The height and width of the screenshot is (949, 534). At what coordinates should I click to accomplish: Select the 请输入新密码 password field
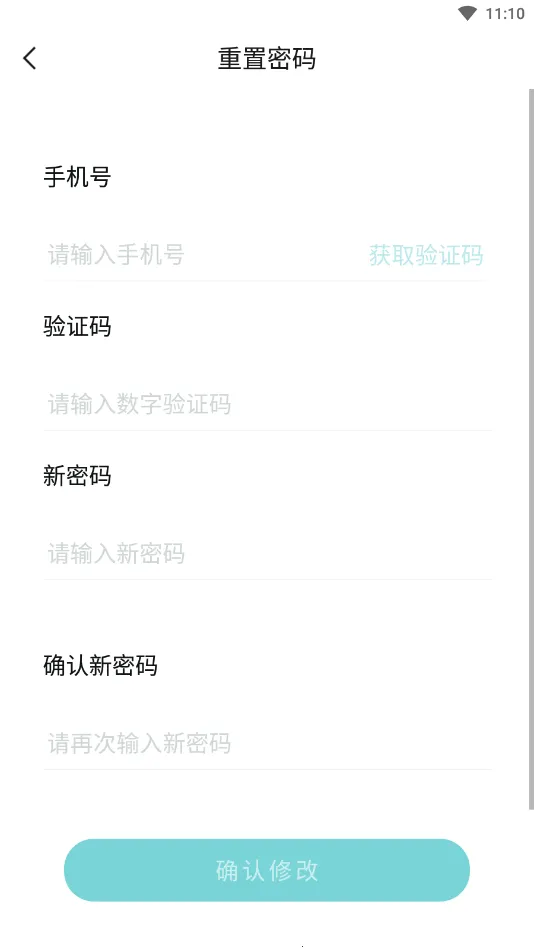tap(267, 553)
